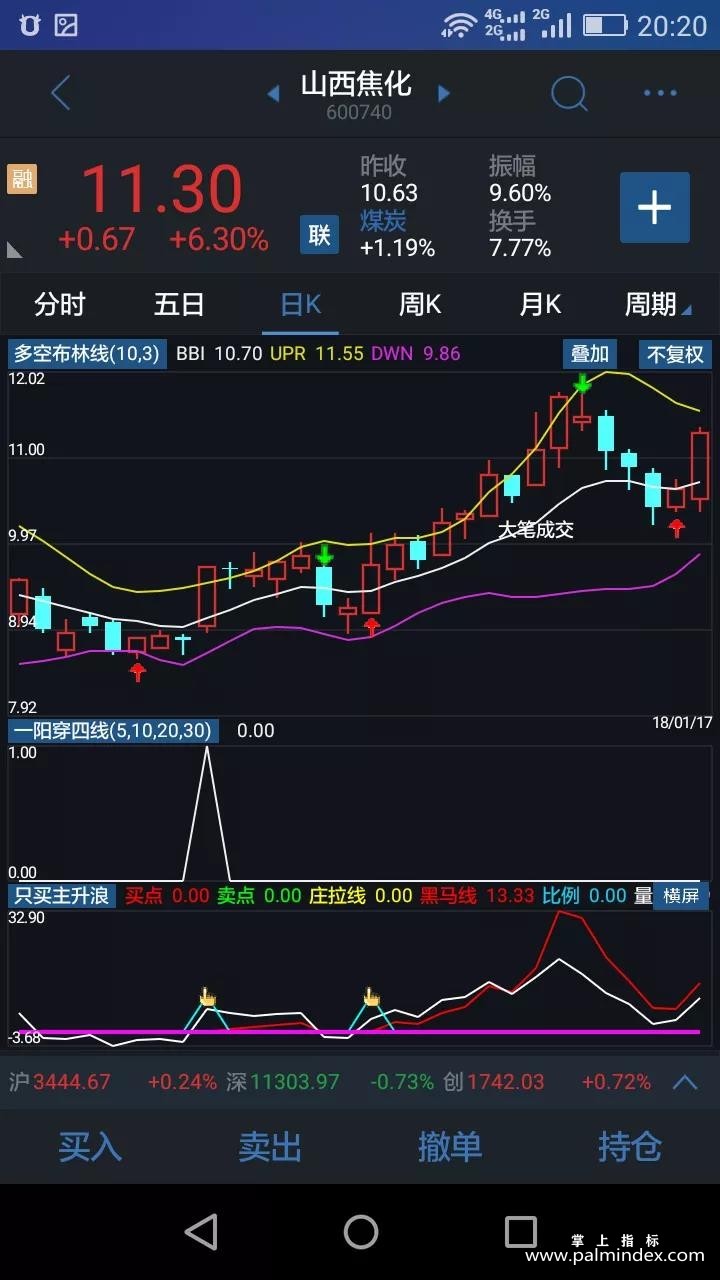Switch to the 月K chart tab
This screenshot has width=720, height=1280.
[x=540, y=304]
